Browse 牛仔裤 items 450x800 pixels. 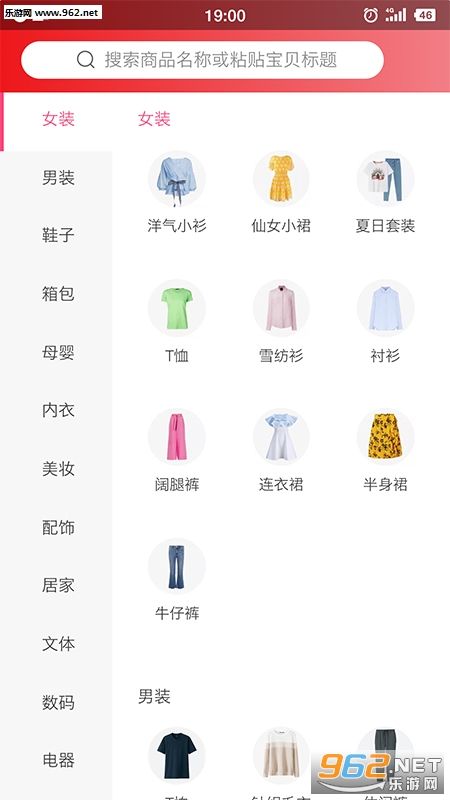point(177,580)
